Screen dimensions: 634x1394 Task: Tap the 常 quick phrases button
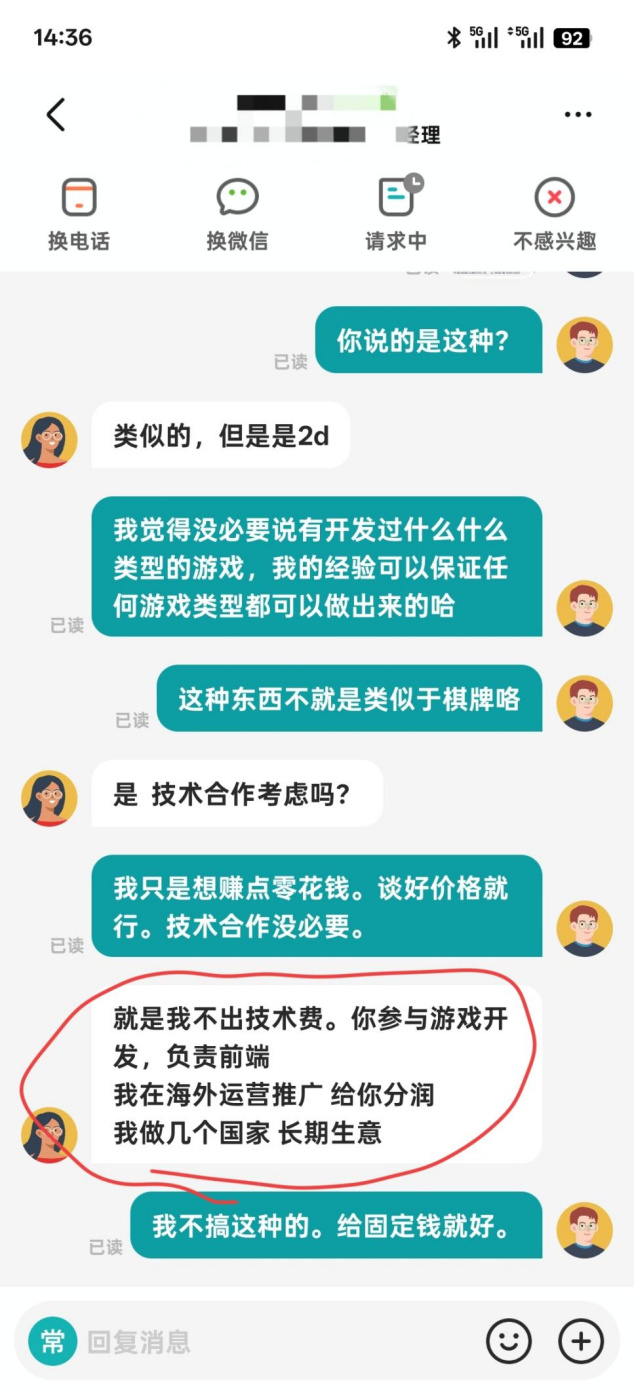pyautogui.click(x=52, y=1340)
